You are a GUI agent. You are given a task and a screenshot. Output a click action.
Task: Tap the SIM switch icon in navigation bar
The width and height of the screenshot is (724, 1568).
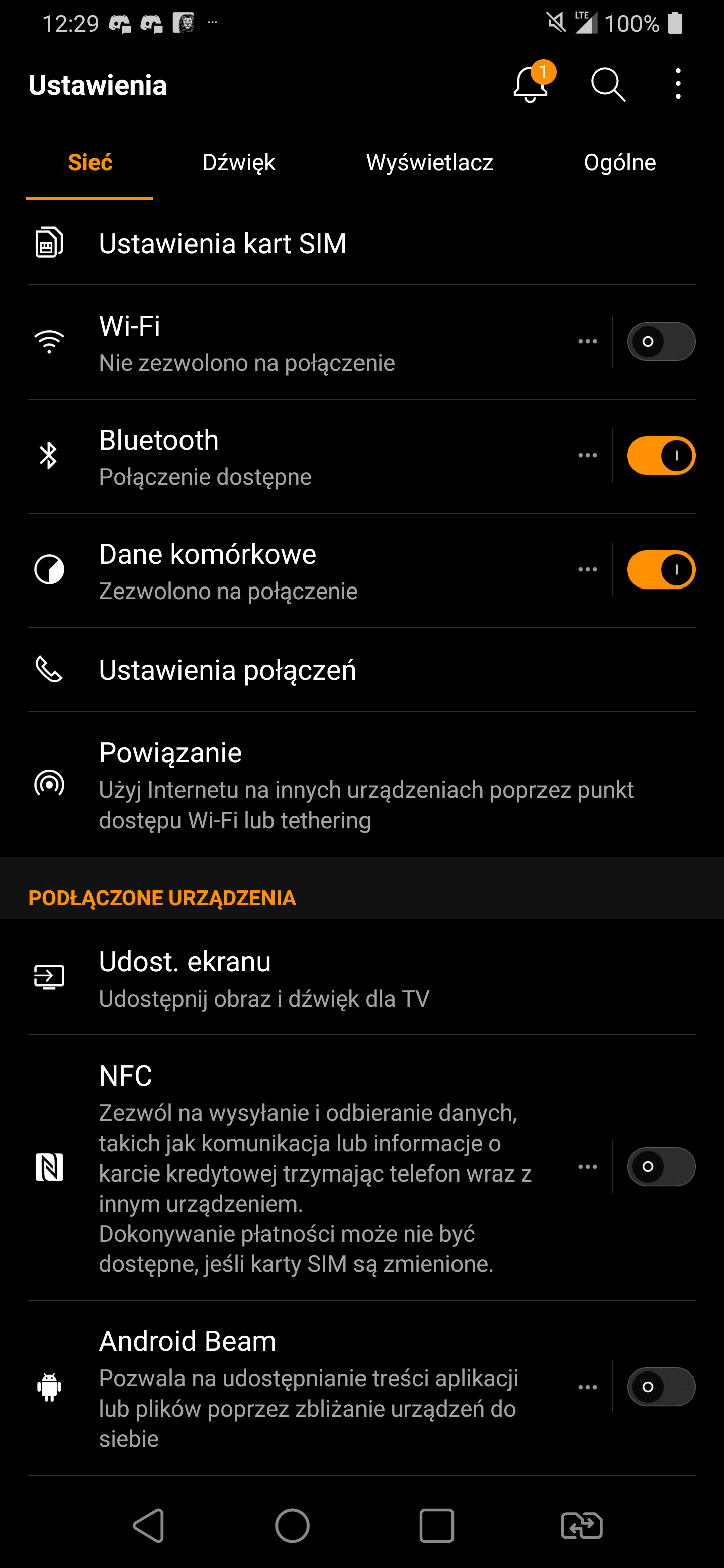point(582,1525)
